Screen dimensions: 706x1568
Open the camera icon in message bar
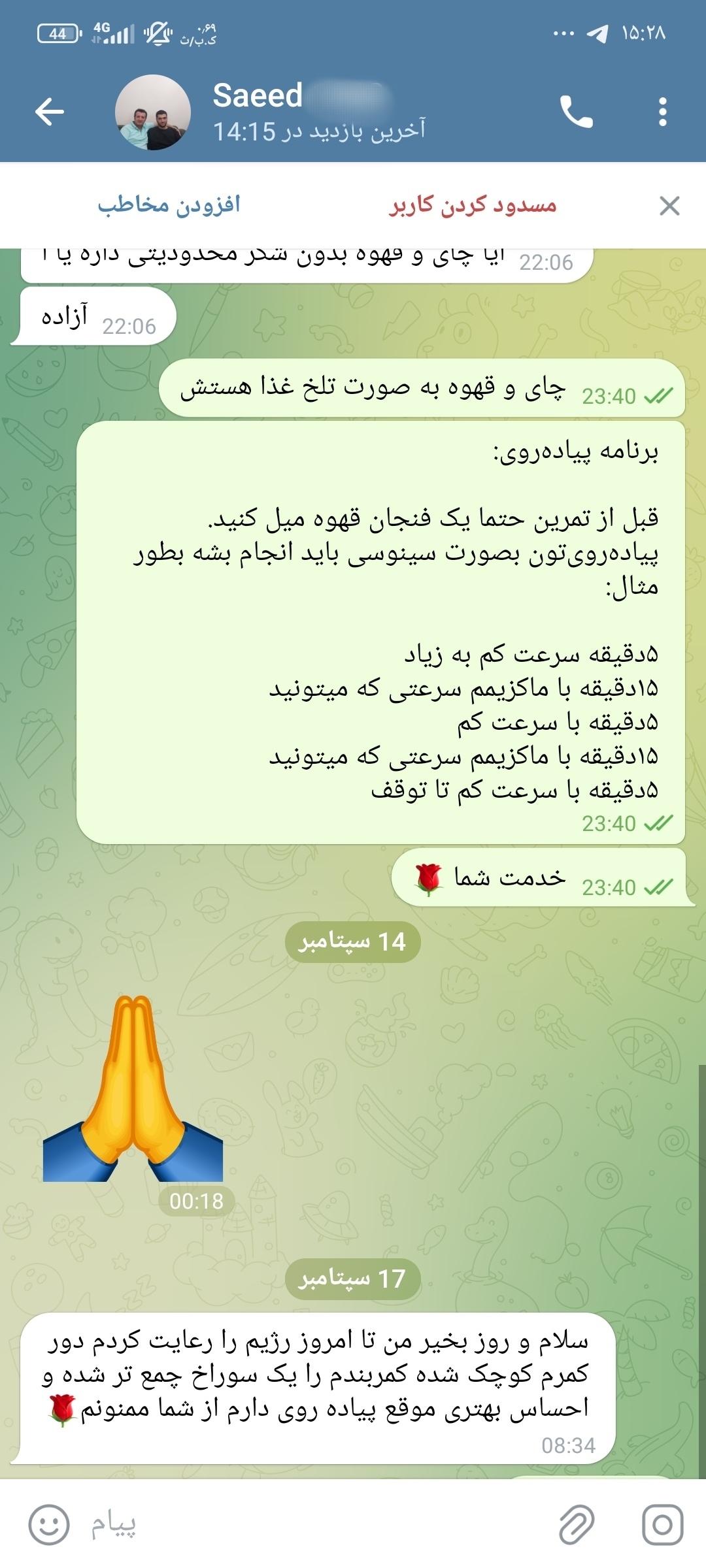pos(662,1525)
